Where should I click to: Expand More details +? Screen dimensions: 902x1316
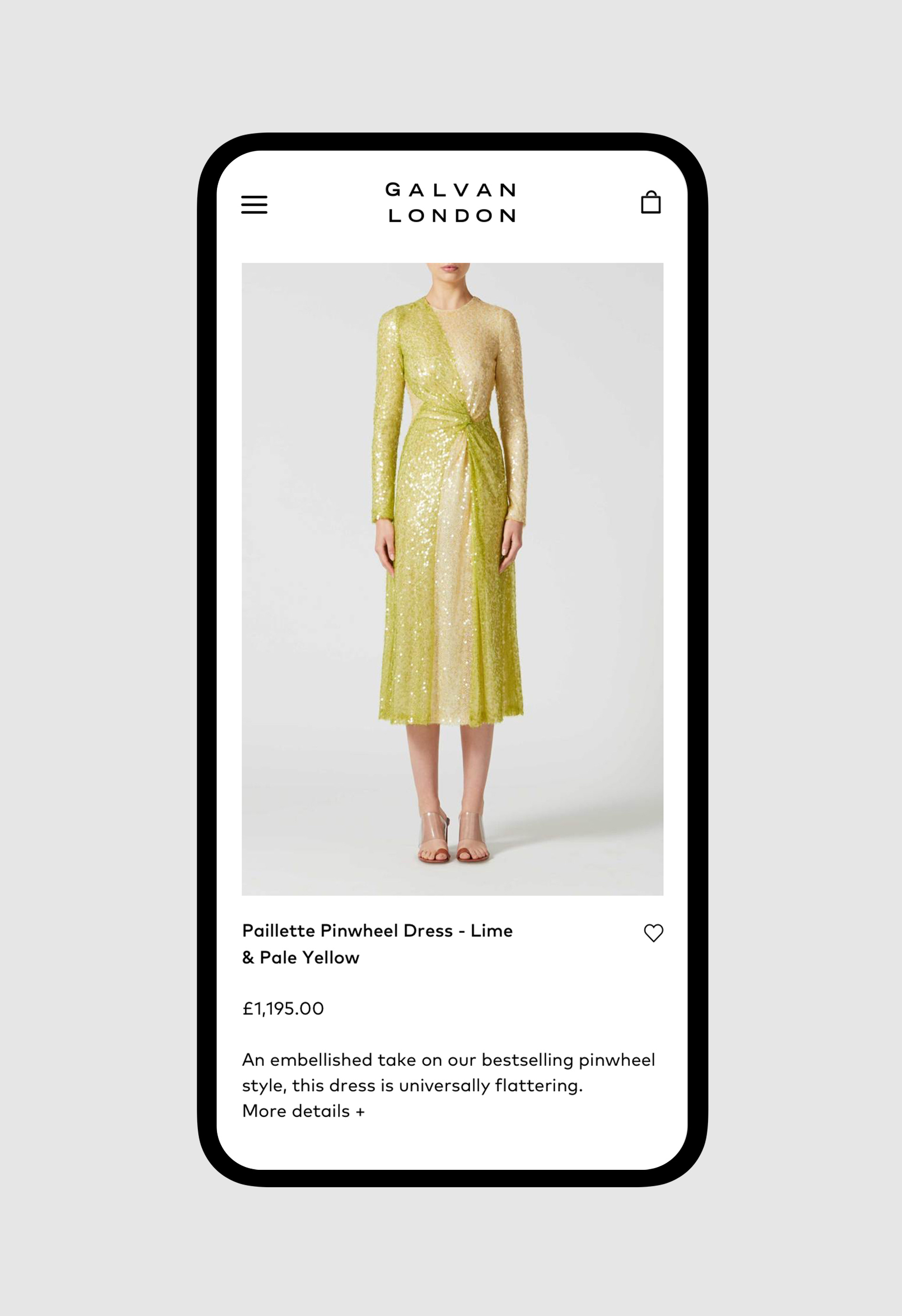(x=303, y=1111)
